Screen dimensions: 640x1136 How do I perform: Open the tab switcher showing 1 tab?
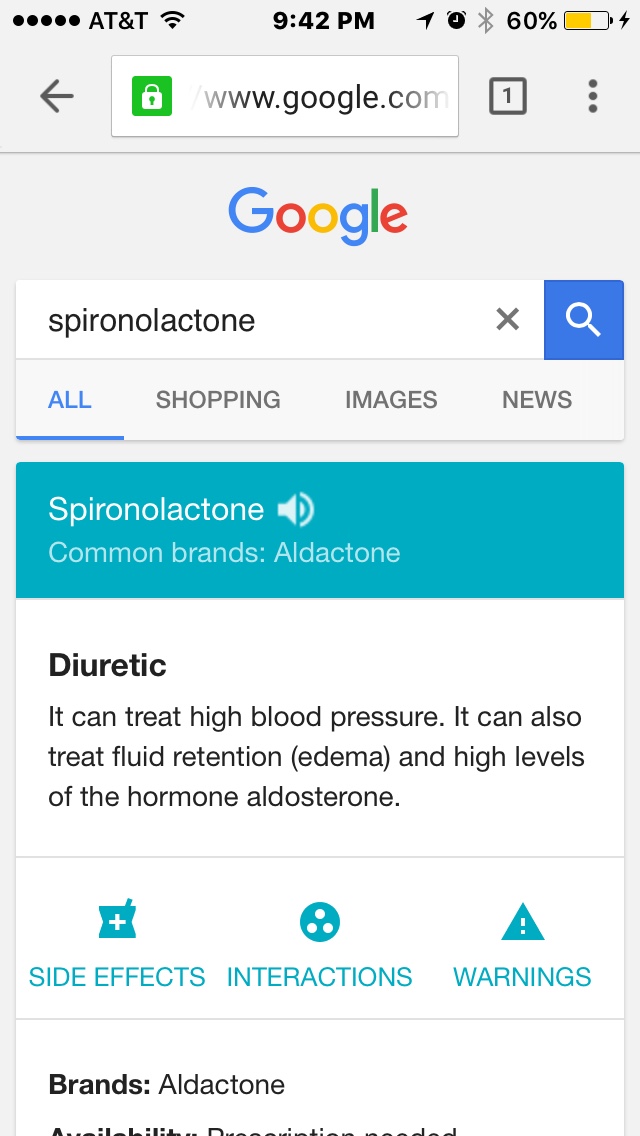pos(507,96)
